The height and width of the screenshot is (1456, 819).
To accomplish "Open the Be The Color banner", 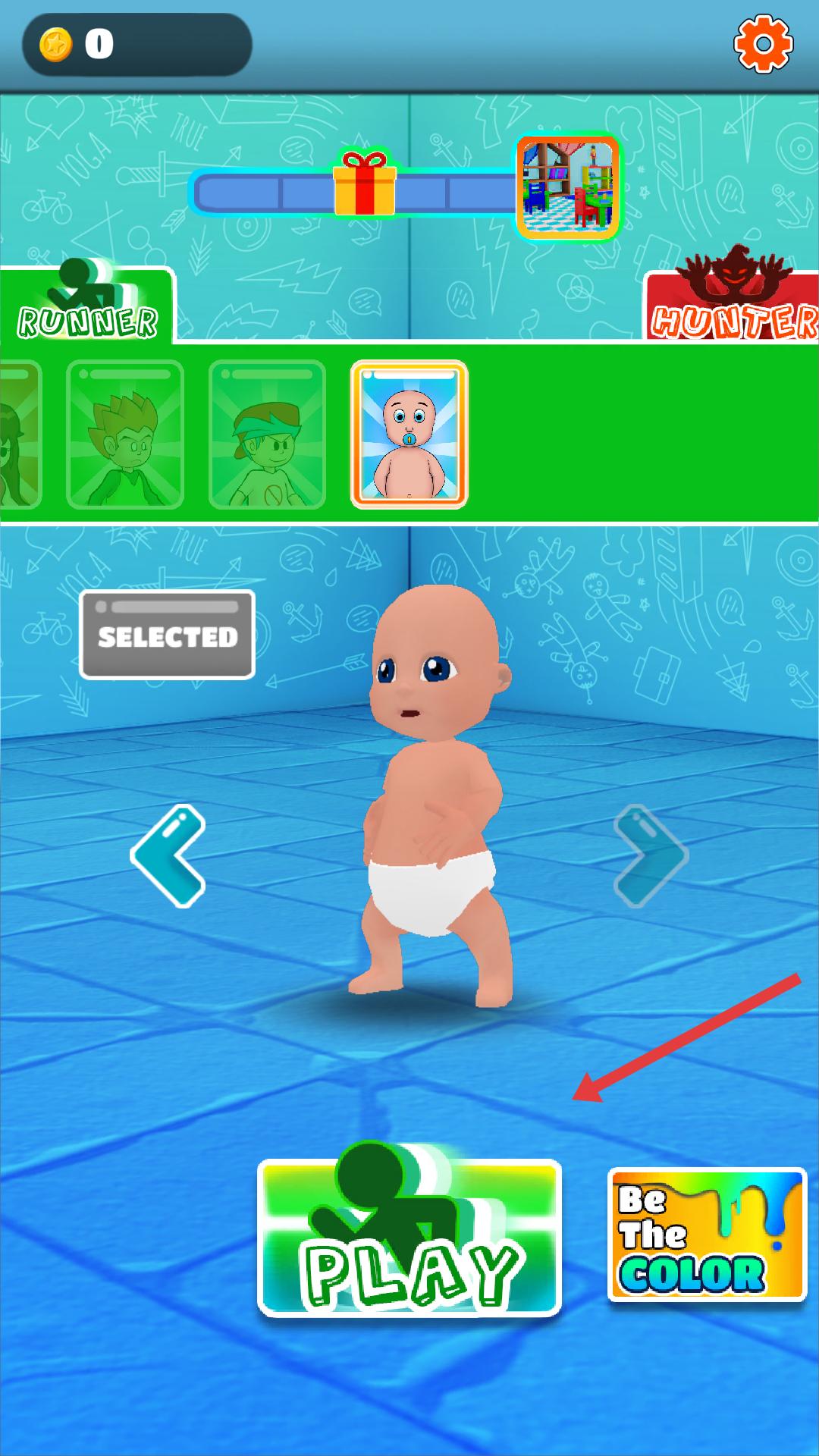I will point(707,1235).
